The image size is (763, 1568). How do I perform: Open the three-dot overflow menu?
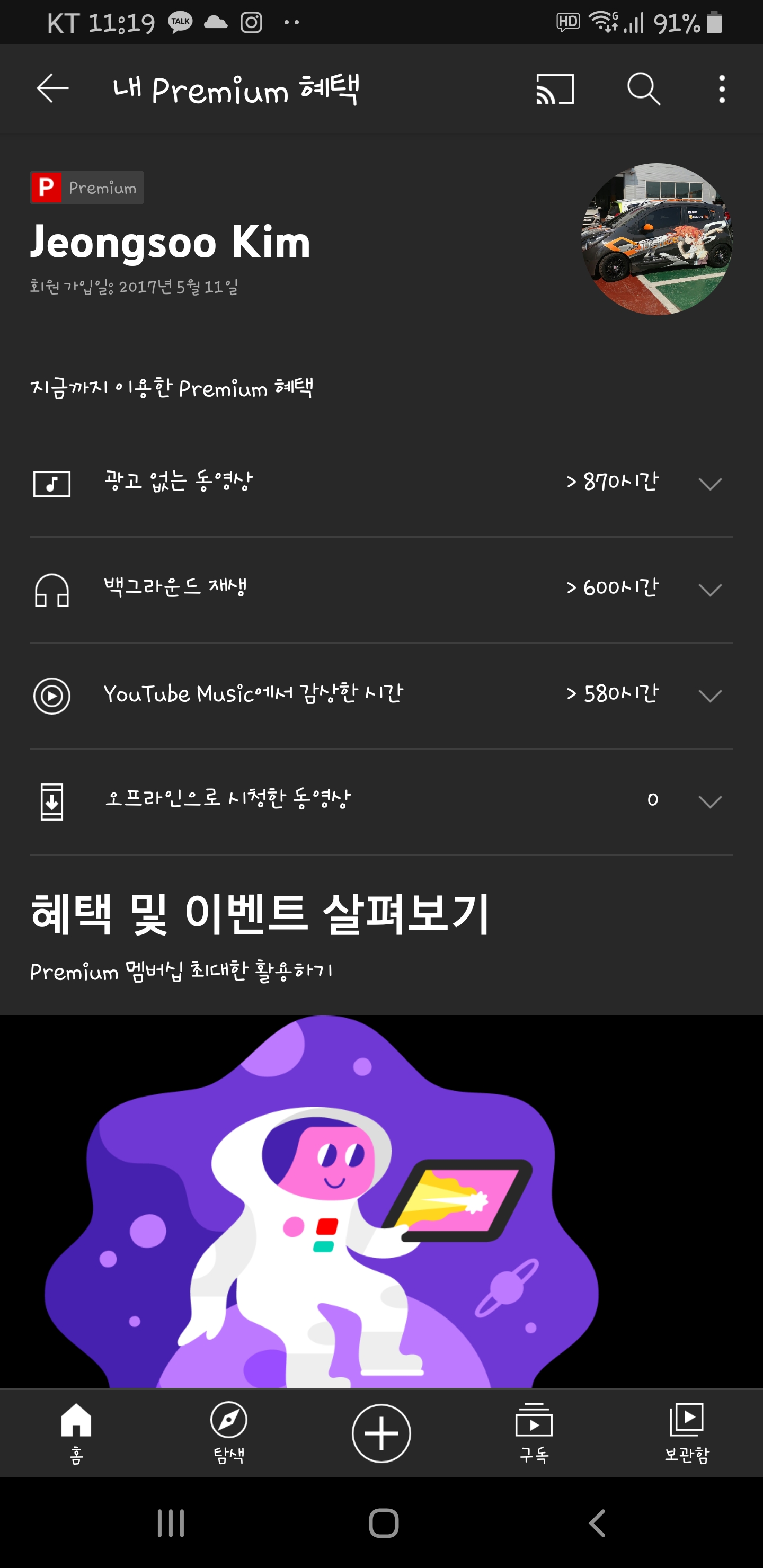click(722, 90)
